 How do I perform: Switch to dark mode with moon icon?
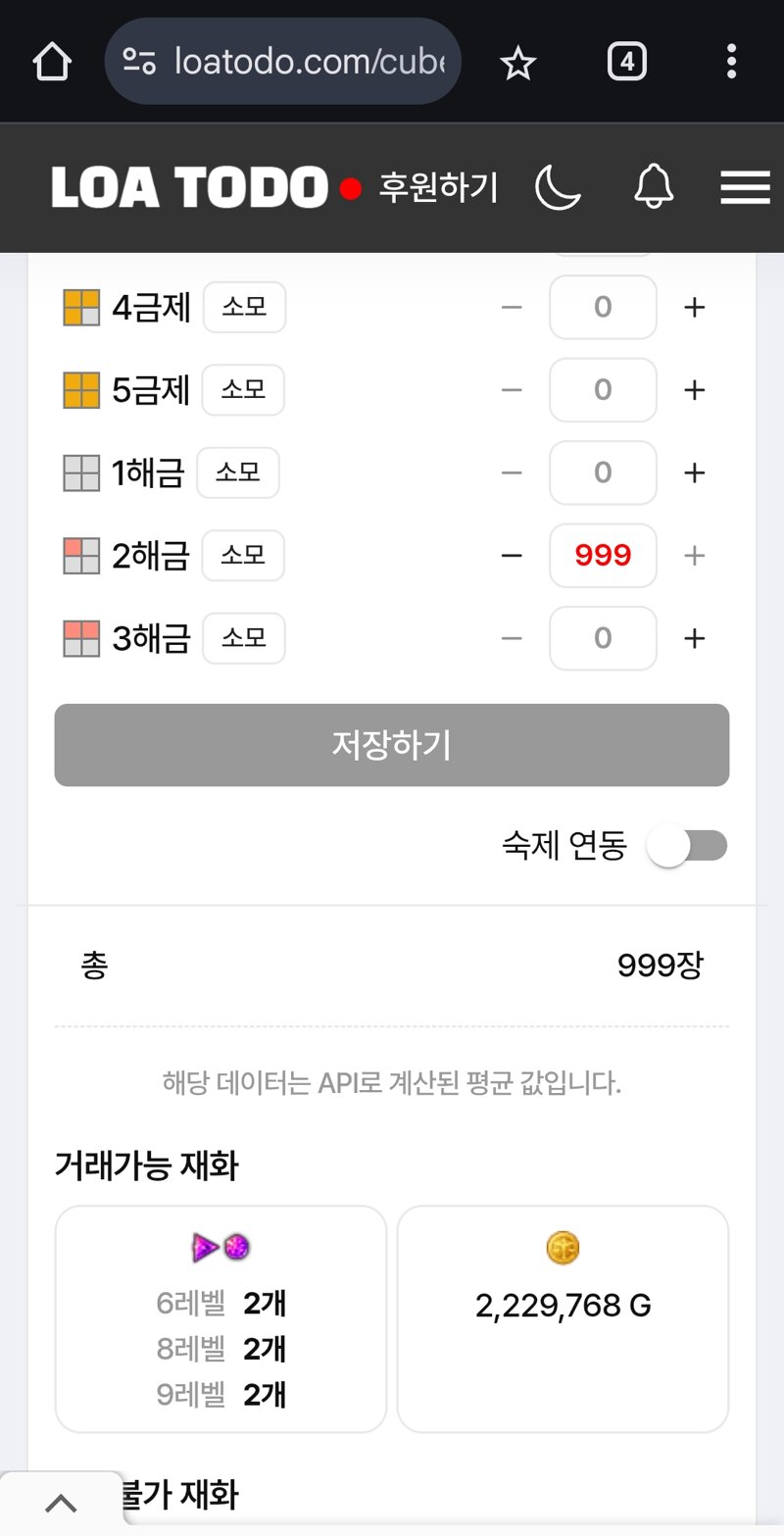[559, 186]
